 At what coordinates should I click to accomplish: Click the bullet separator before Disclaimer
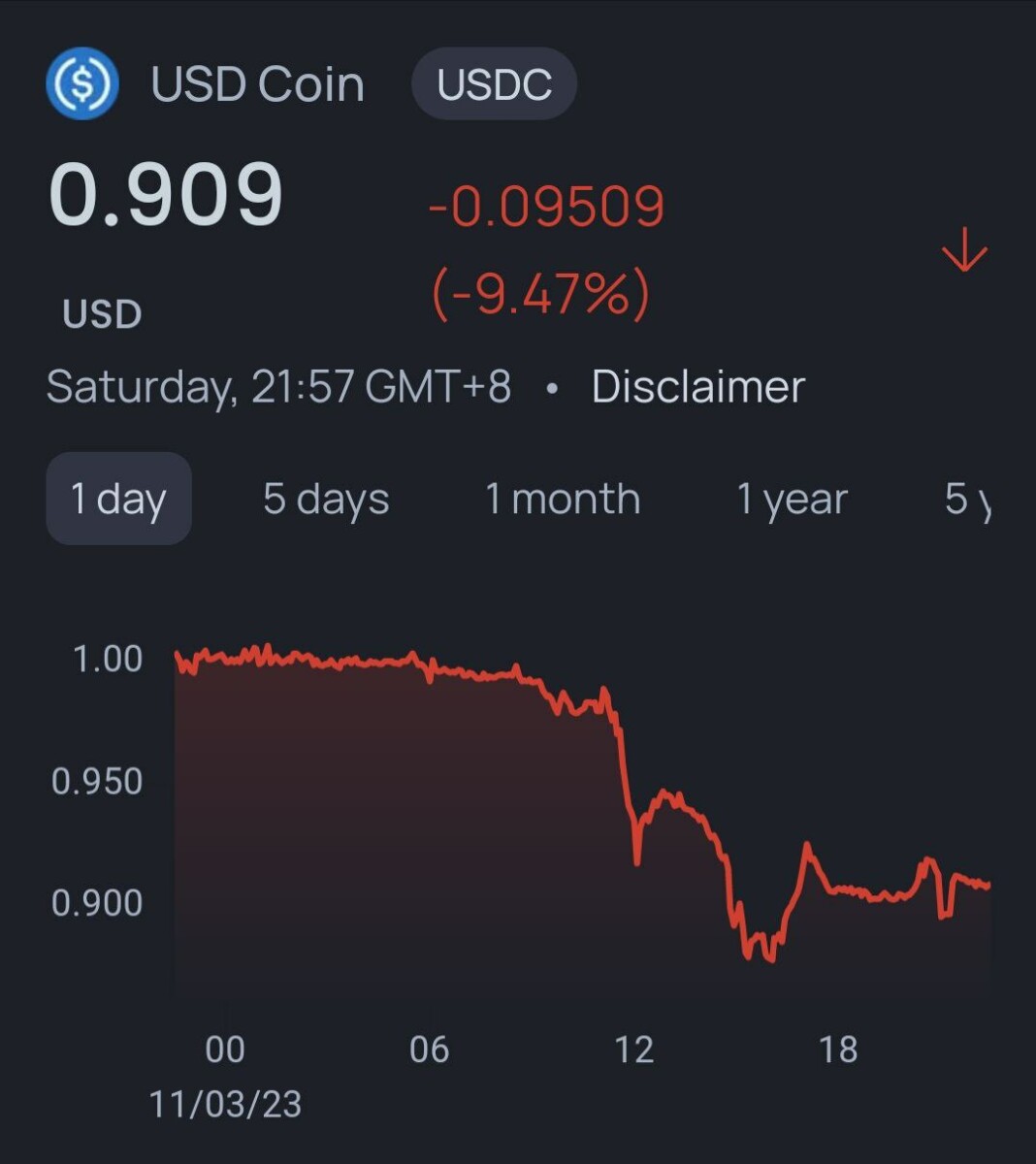tap(551, 387)
